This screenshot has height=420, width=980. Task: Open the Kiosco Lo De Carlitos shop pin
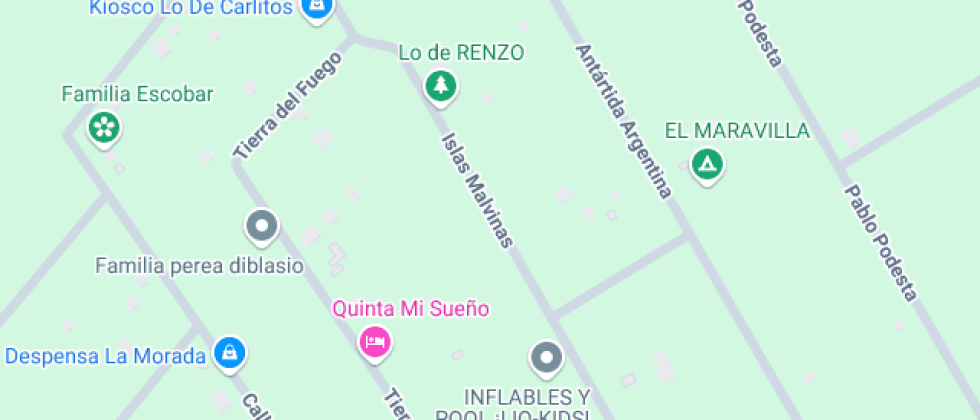[x=317, y=6]
